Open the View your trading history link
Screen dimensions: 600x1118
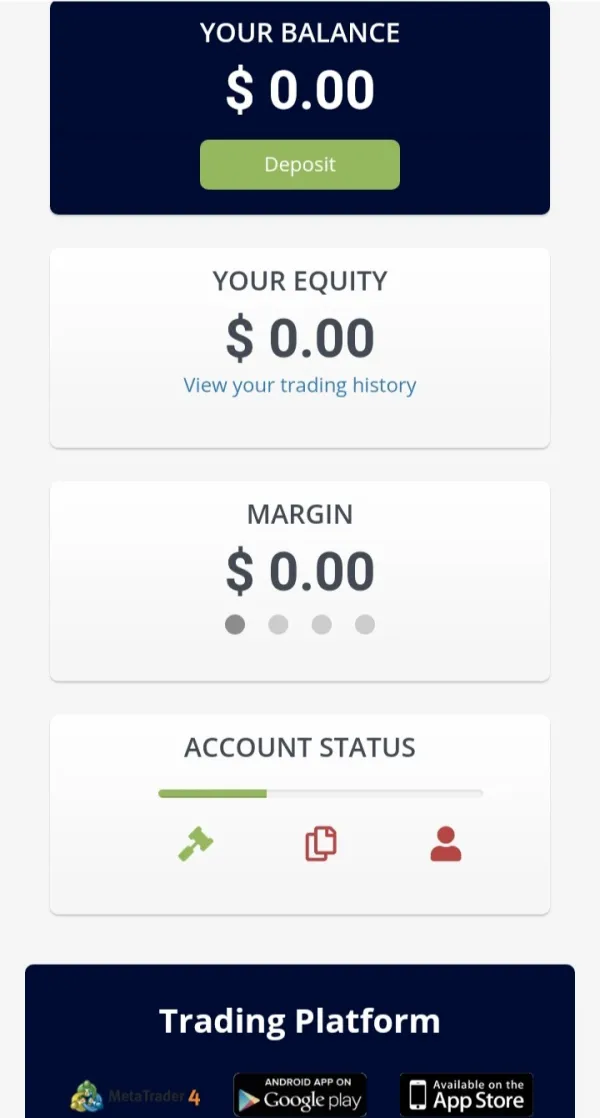pyautogui.click(x=299, y=385)
